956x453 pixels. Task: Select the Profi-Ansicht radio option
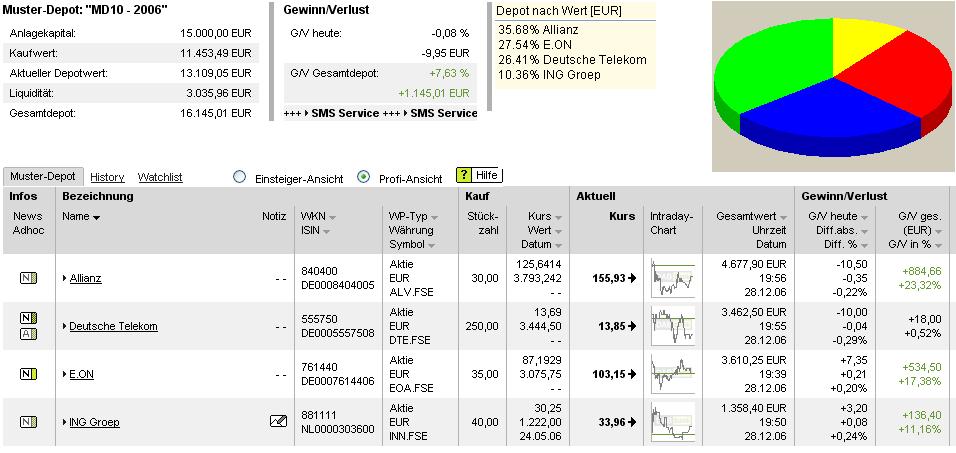click(x=364, y=178)
